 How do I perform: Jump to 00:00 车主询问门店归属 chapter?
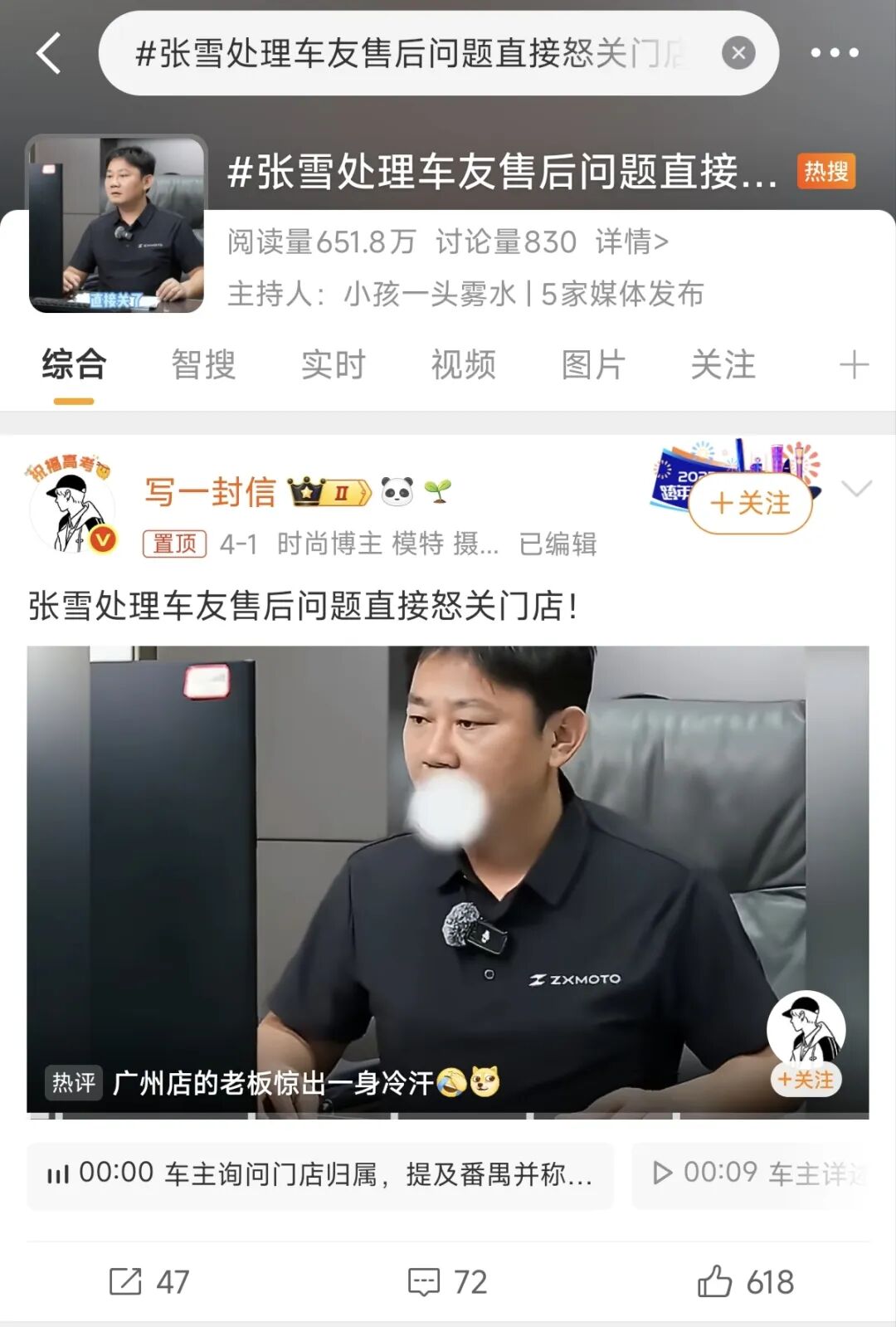pos(320,1174)
